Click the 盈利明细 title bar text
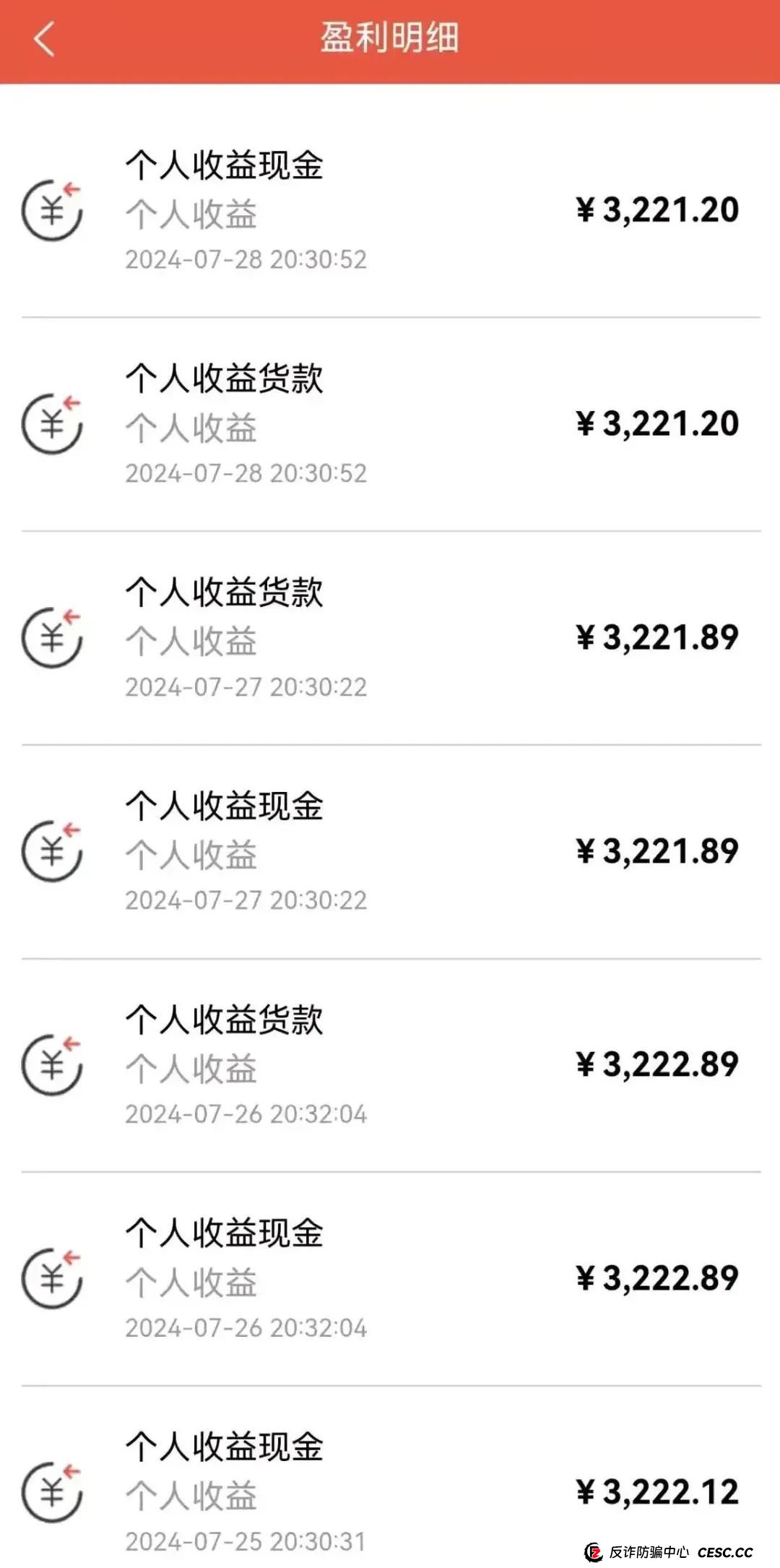 click(390, 36)
